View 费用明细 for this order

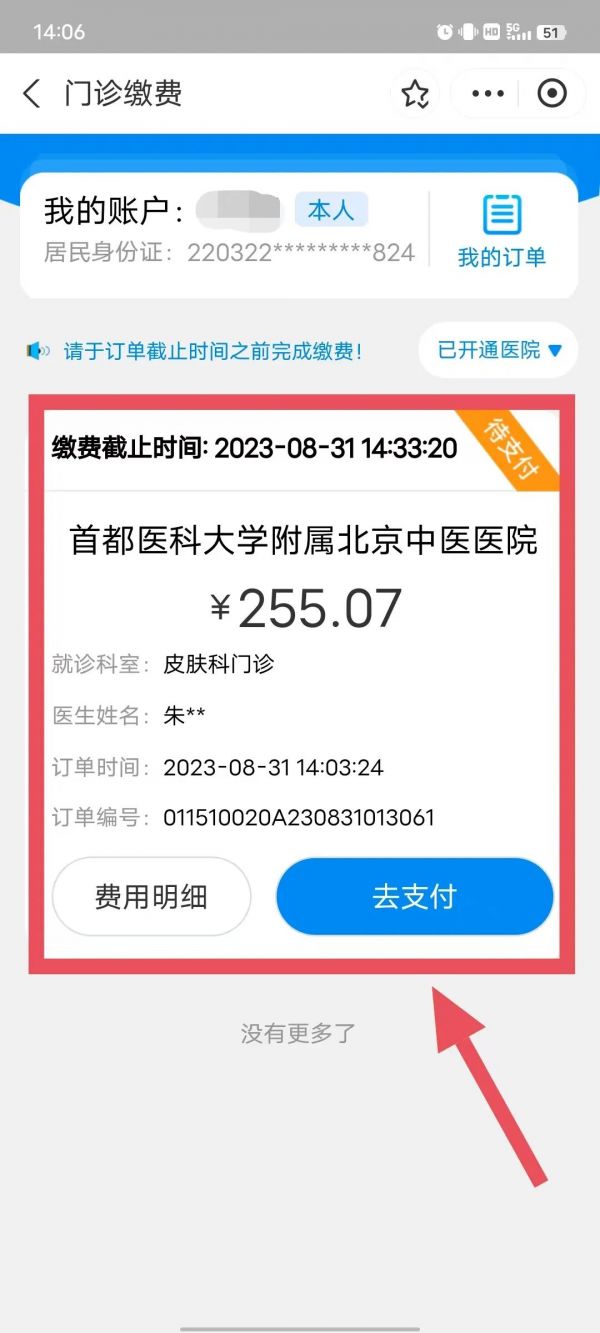pos(151,897)
